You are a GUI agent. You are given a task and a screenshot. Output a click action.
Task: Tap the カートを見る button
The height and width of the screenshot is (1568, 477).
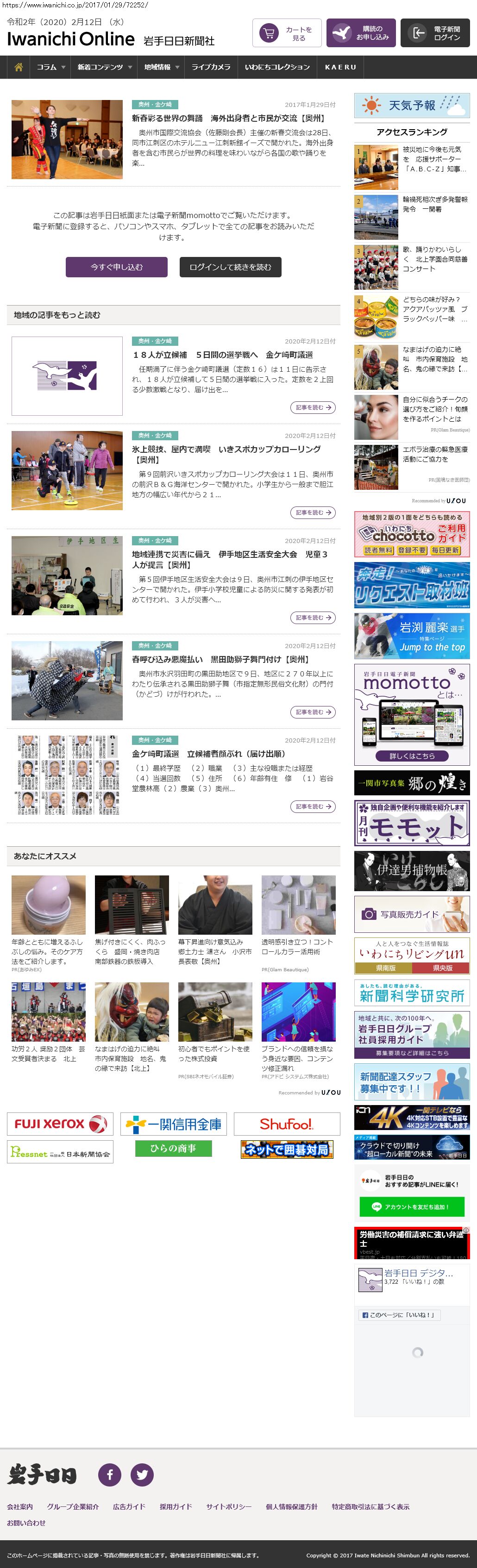click(x=287, y=33)
